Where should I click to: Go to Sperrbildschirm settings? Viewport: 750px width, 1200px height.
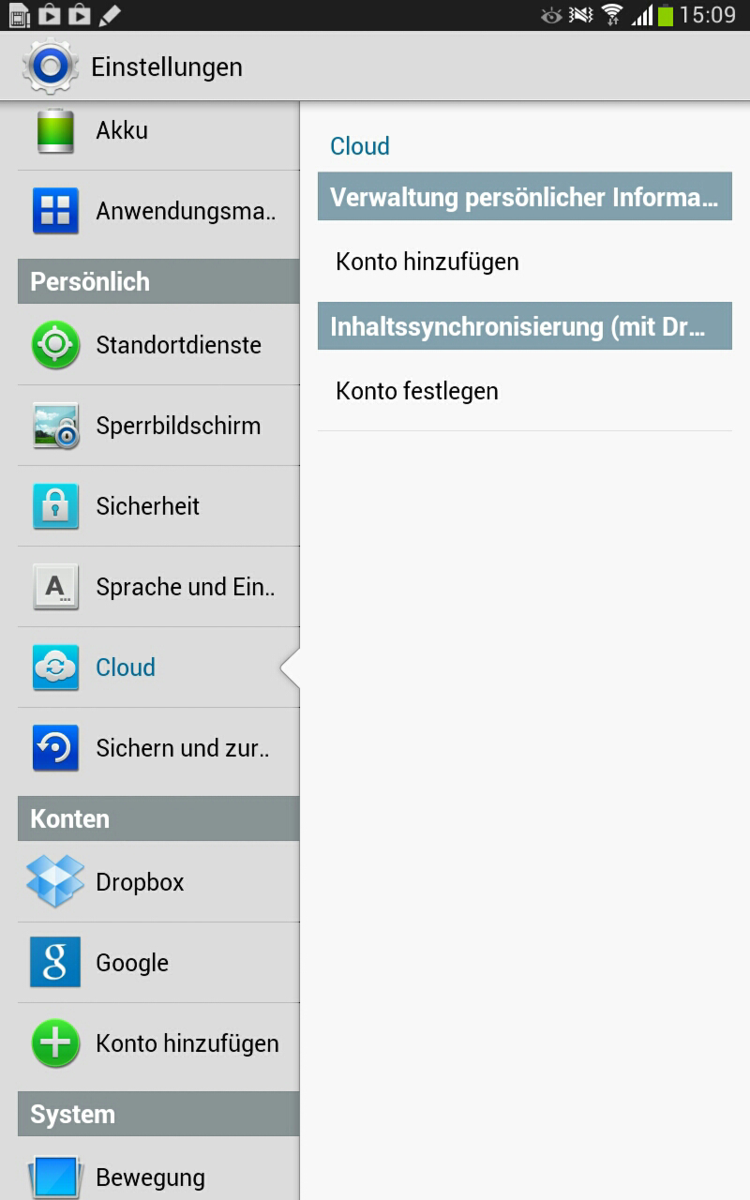point(158,426)
